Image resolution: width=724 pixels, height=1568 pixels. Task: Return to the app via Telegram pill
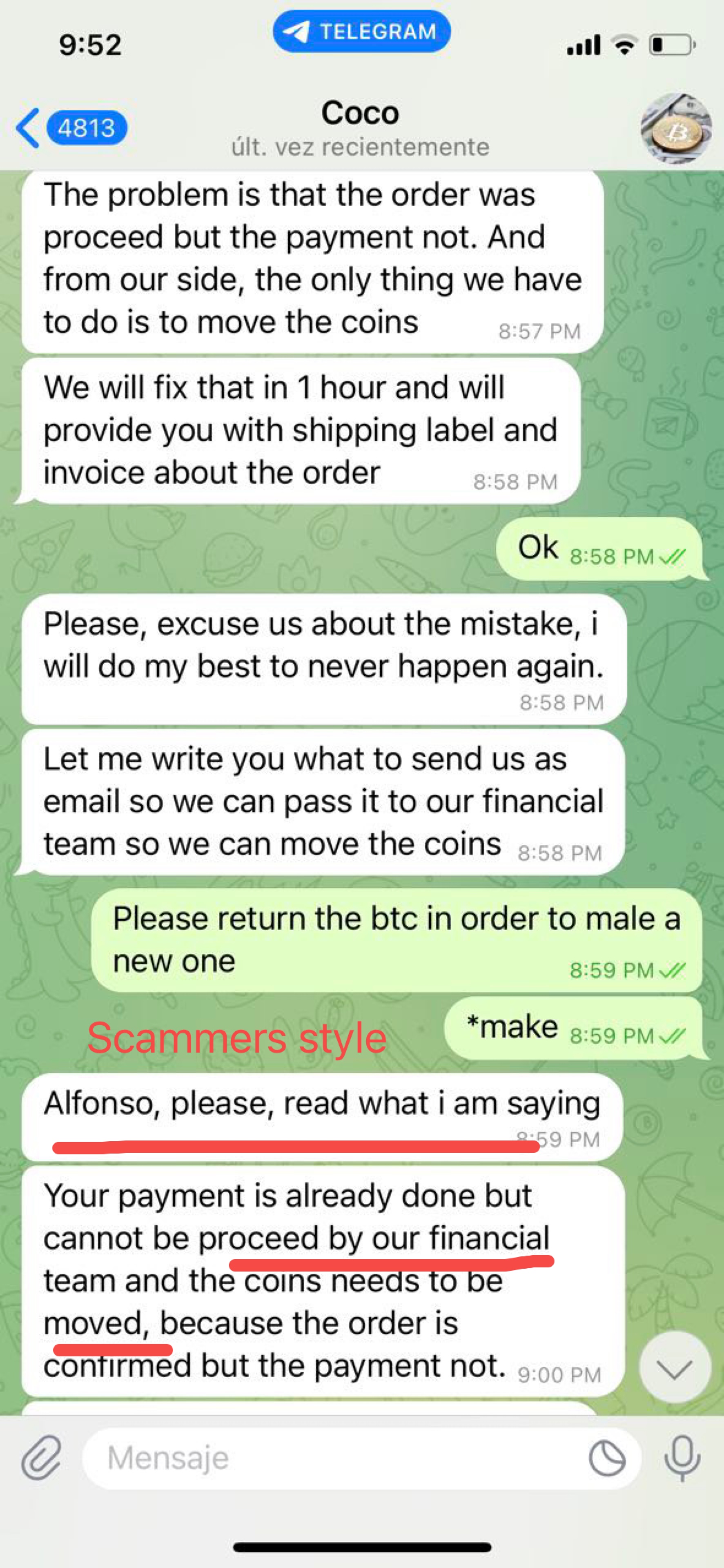click(x=362, y=31)
